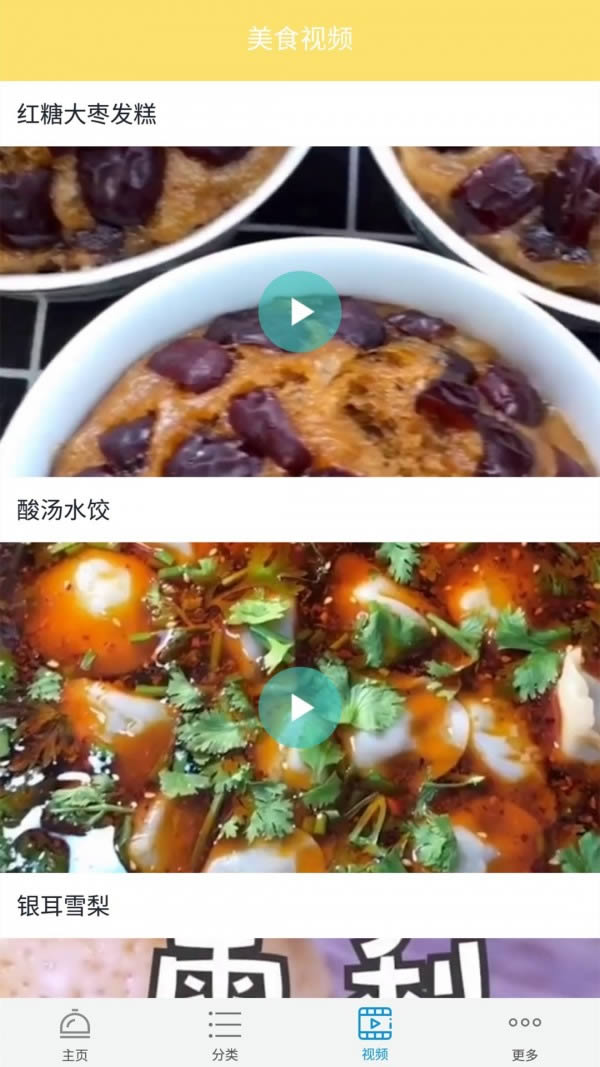This screenshot has width=600, height=1067.
Task: Select the 视频 tab
Action: (375, 1034)
